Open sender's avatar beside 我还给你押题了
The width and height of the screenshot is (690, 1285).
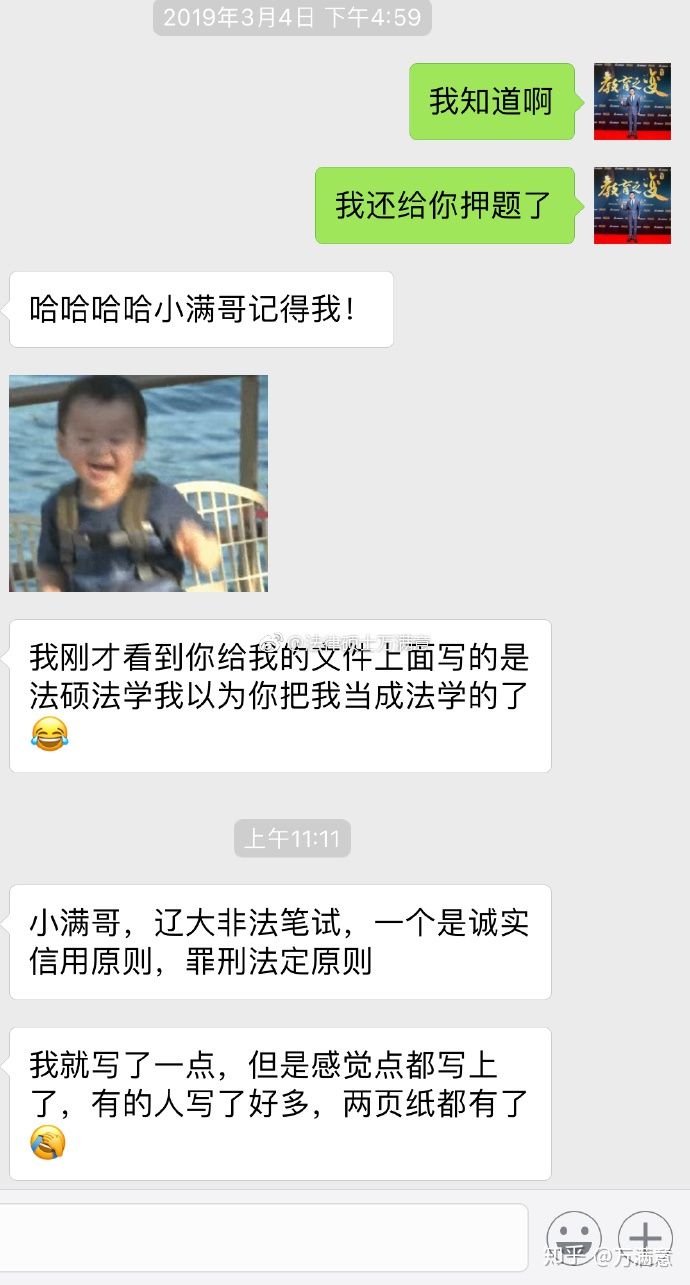point(631,205)
